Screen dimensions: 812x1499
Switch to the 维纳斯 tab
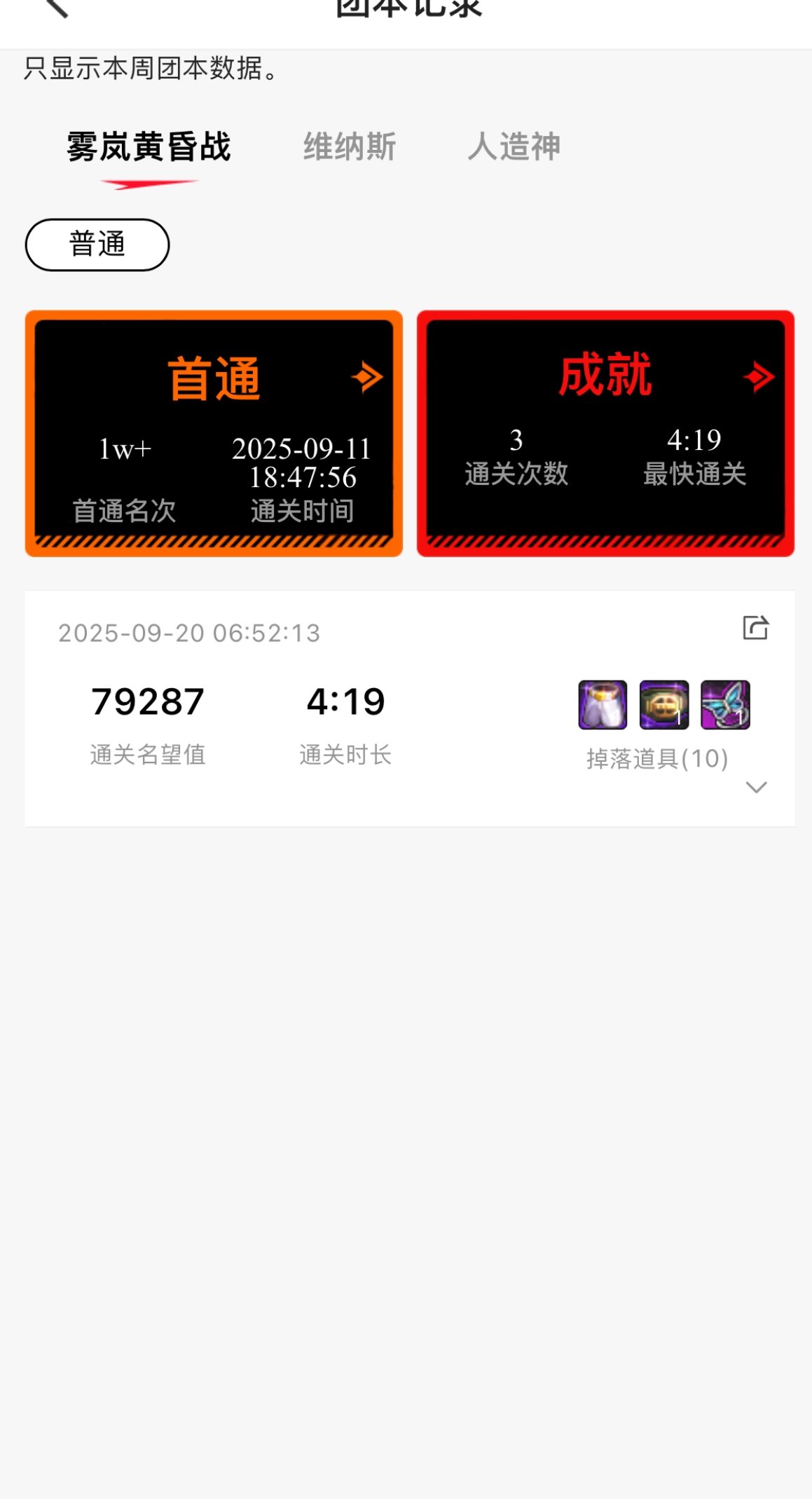click(x=350, y=147)
